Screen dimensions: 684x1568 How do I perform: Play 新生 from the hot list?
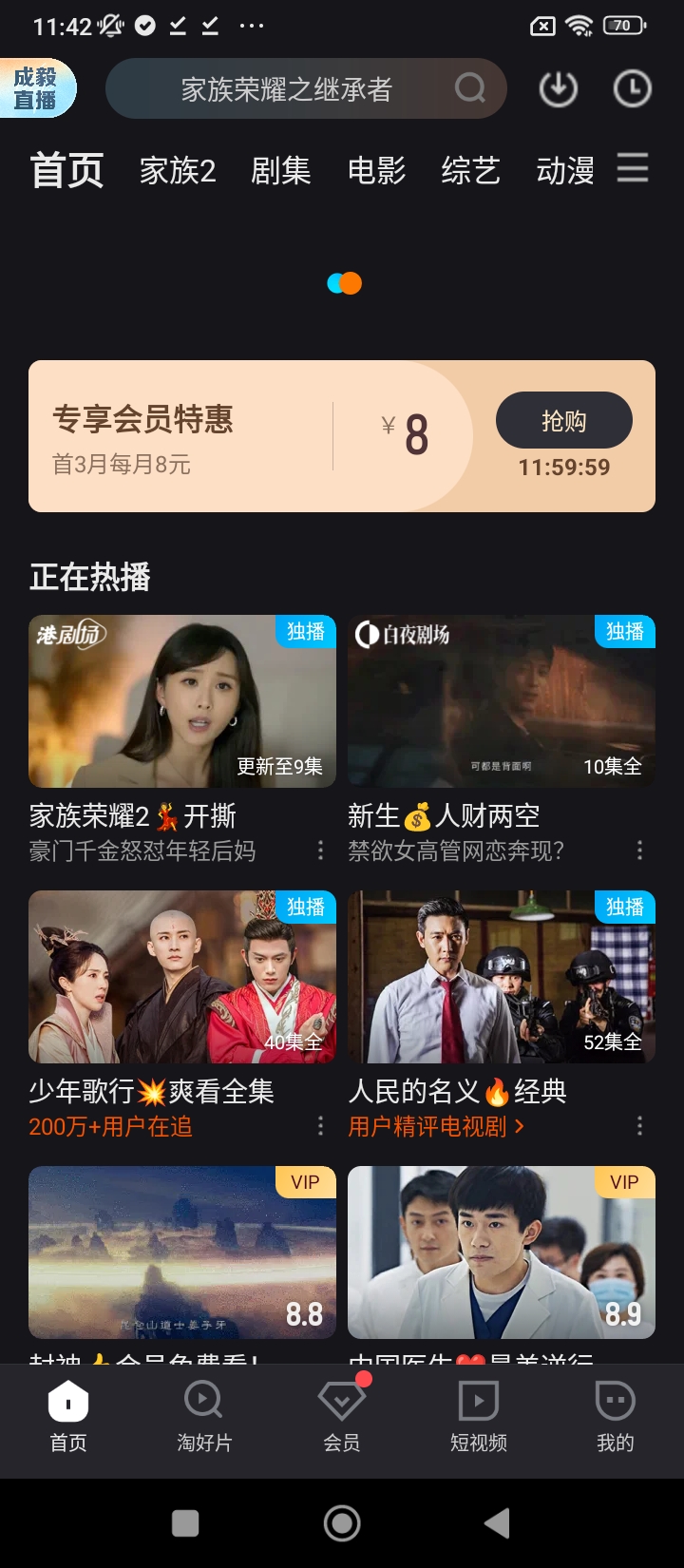pyautogui.click(x=501, y=701)
